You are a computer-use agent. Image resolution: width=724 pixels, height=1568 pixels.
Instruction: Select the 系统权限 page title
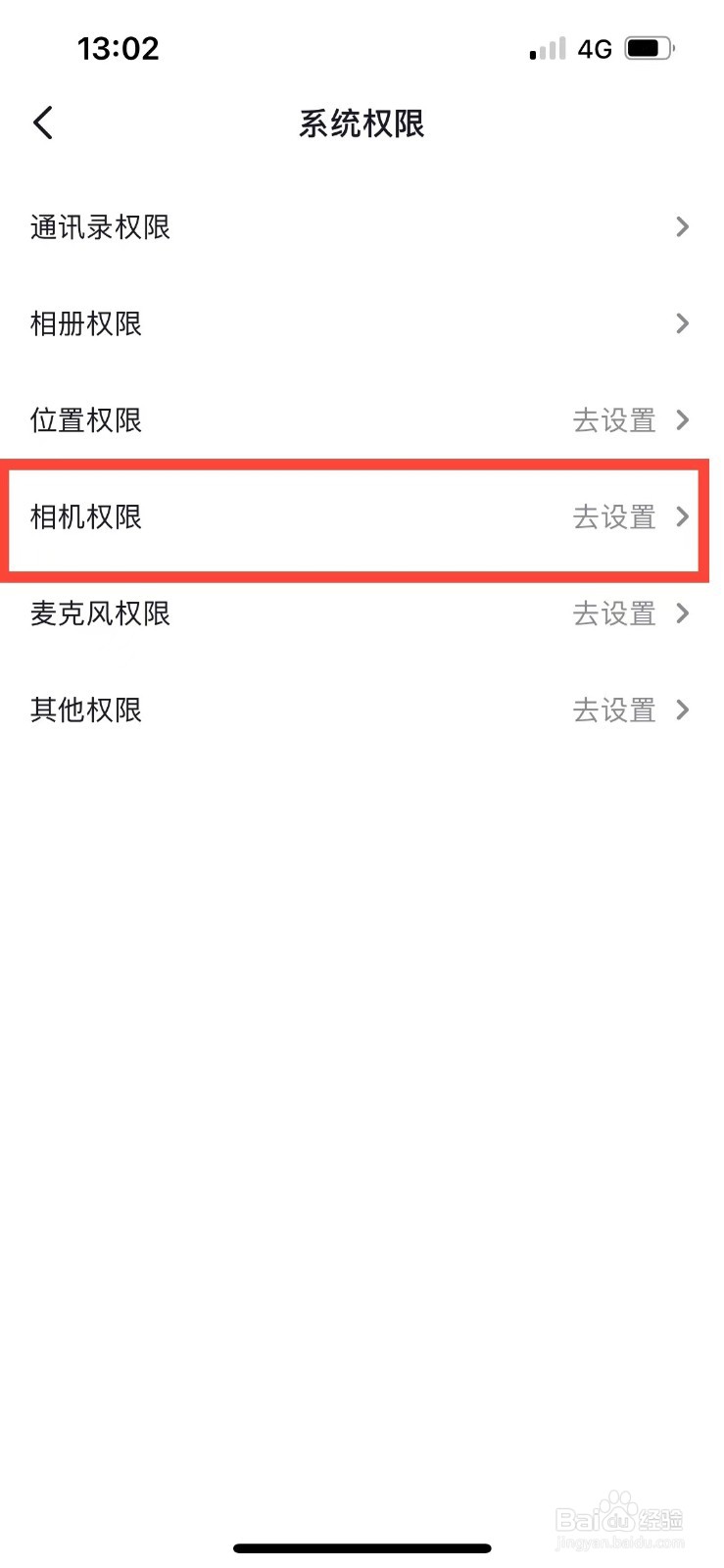(x=362, y=122)
